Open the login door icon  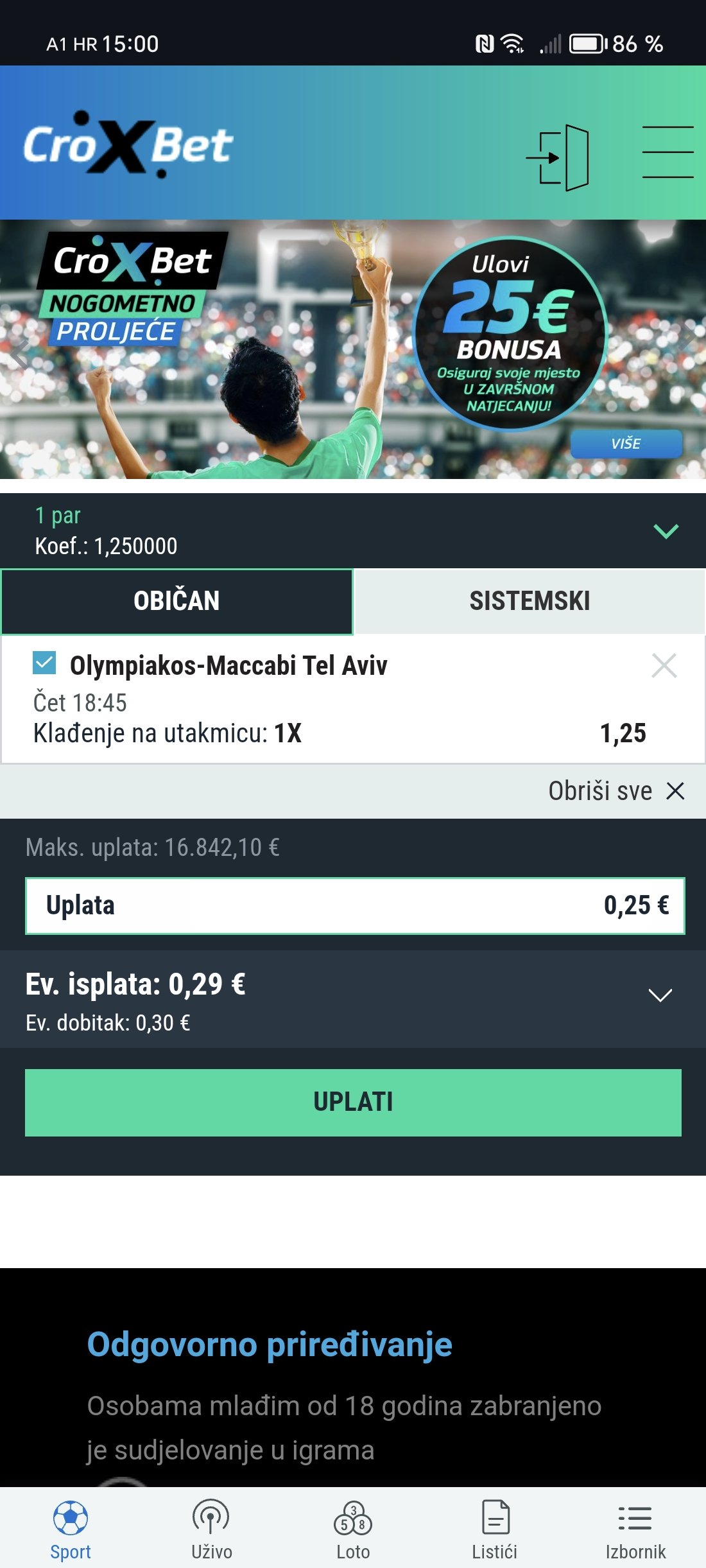[x=557, y=157]
